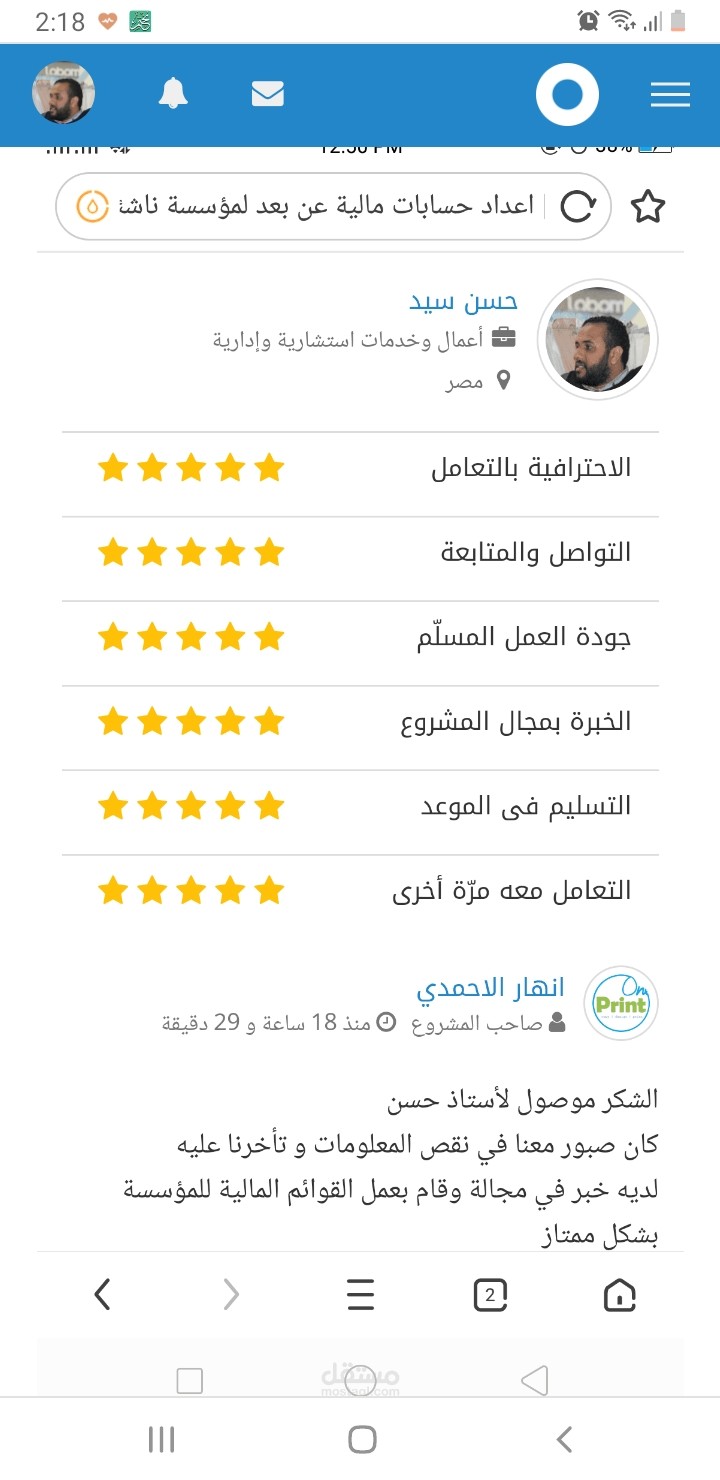The height and width of the screenshot is (1480, 720).
Task: Tap the system back button
Action: pyautogui.click(x=564, y=1439)
